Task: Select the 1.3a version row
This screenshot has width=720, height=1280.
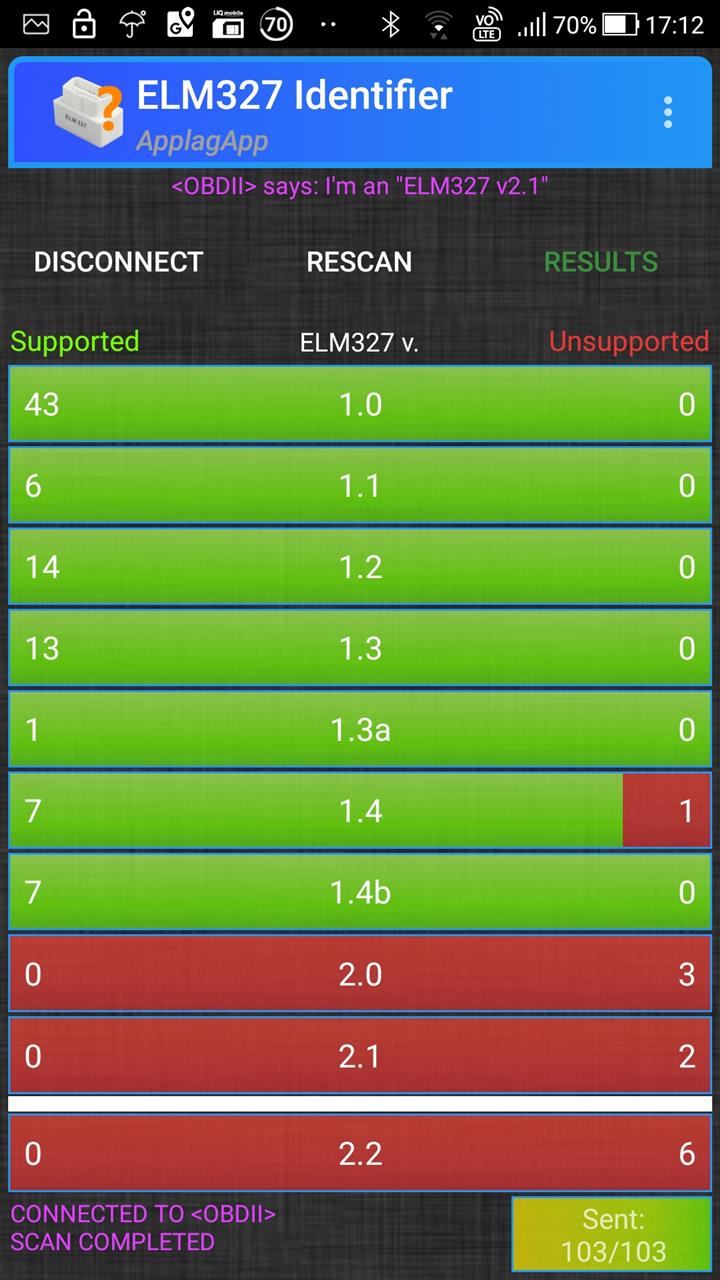Action: click(360, 729)
